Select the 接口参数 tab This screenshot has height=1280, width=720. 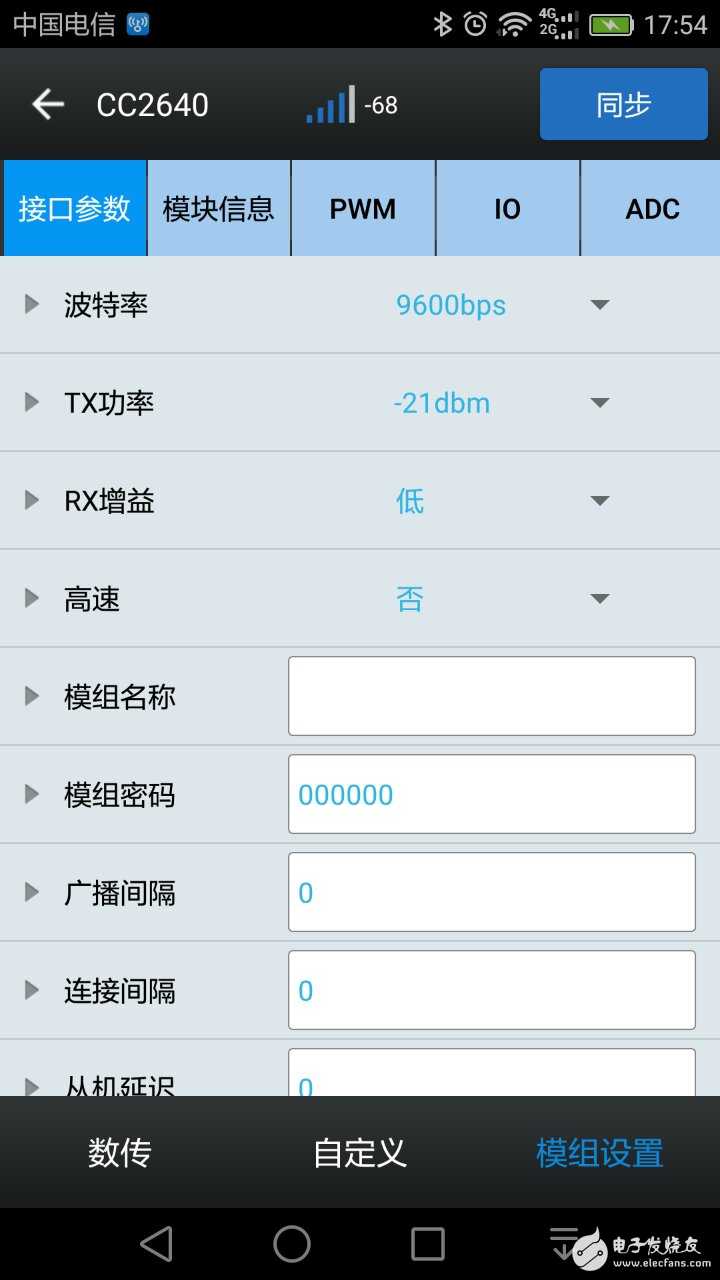(74, 208)
